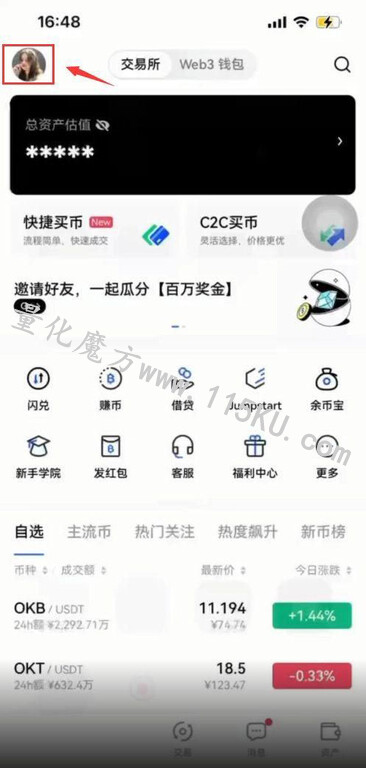Screen dimensions: 366x768
Task: Open 赚币 shortcut
Action: tap(110, 389)
